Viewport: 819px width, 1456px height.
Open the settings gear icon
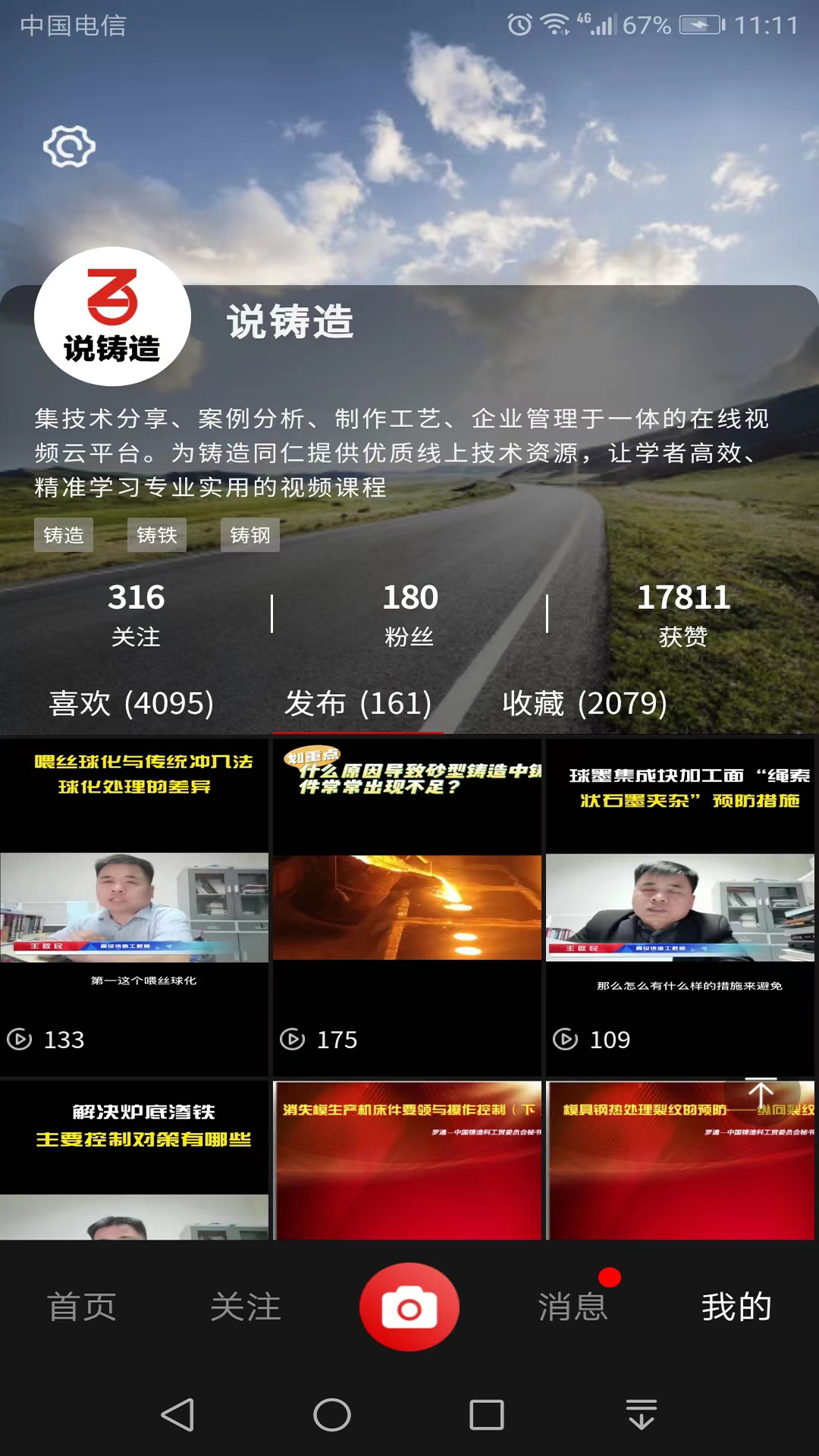69,146
